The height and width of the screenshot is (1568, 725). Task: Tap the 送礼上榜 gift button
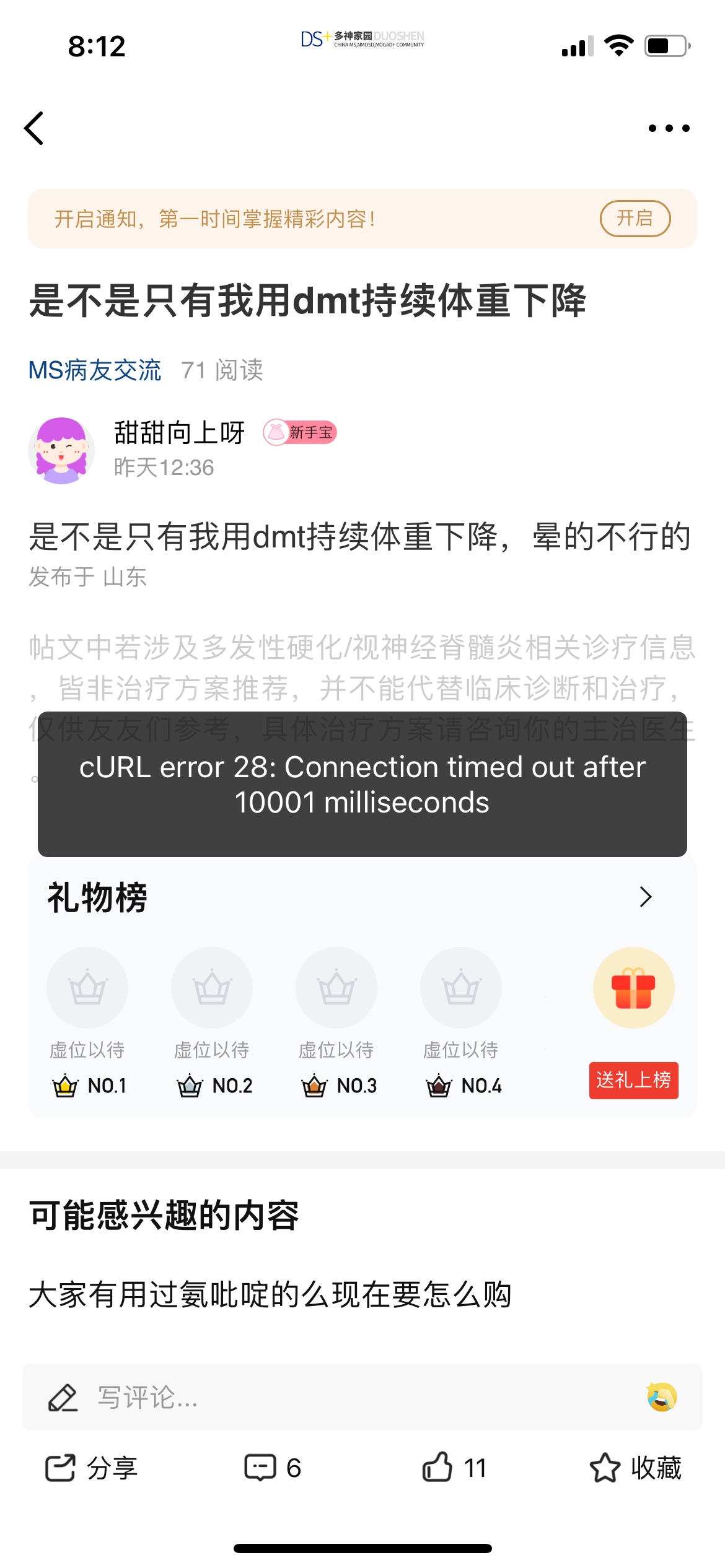(633, 1081)
